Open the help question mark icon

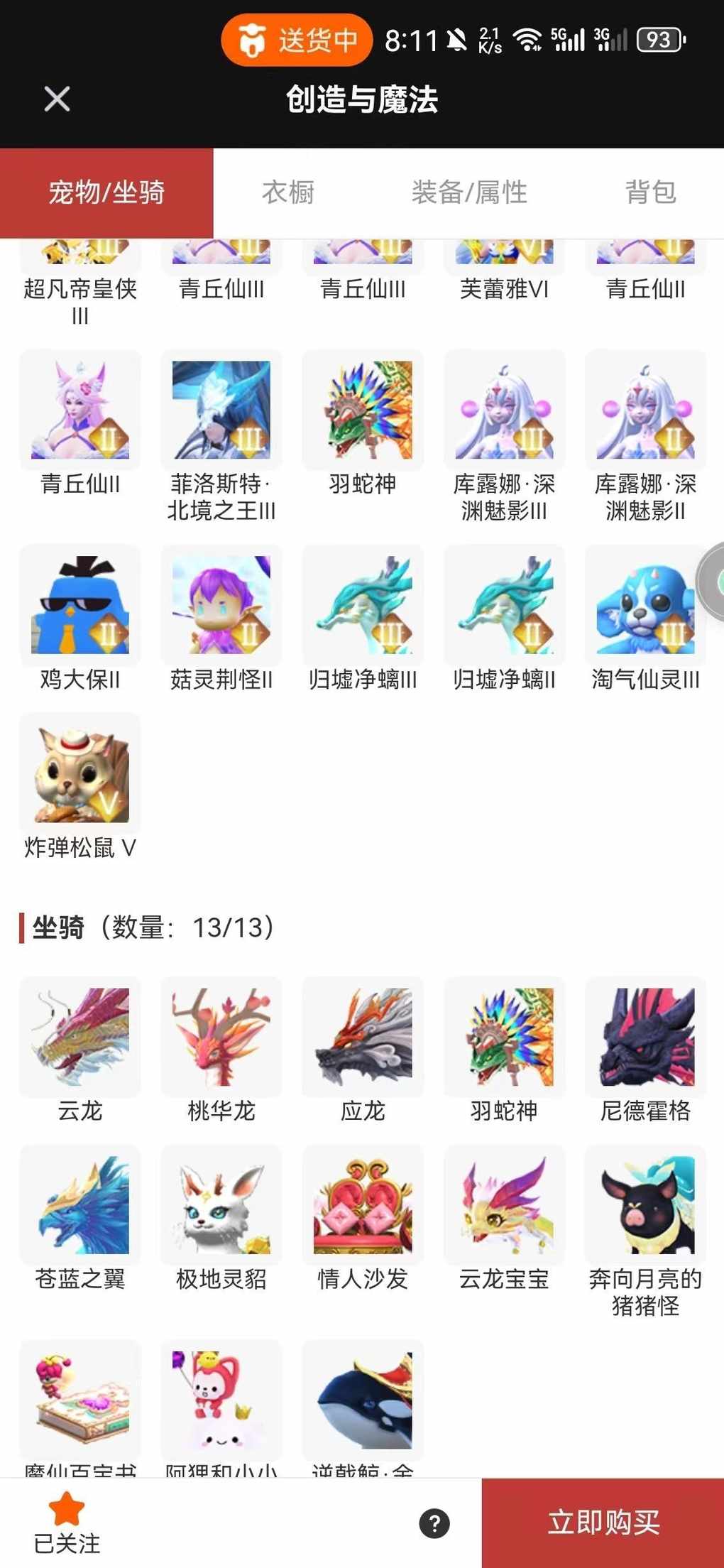434,1523
